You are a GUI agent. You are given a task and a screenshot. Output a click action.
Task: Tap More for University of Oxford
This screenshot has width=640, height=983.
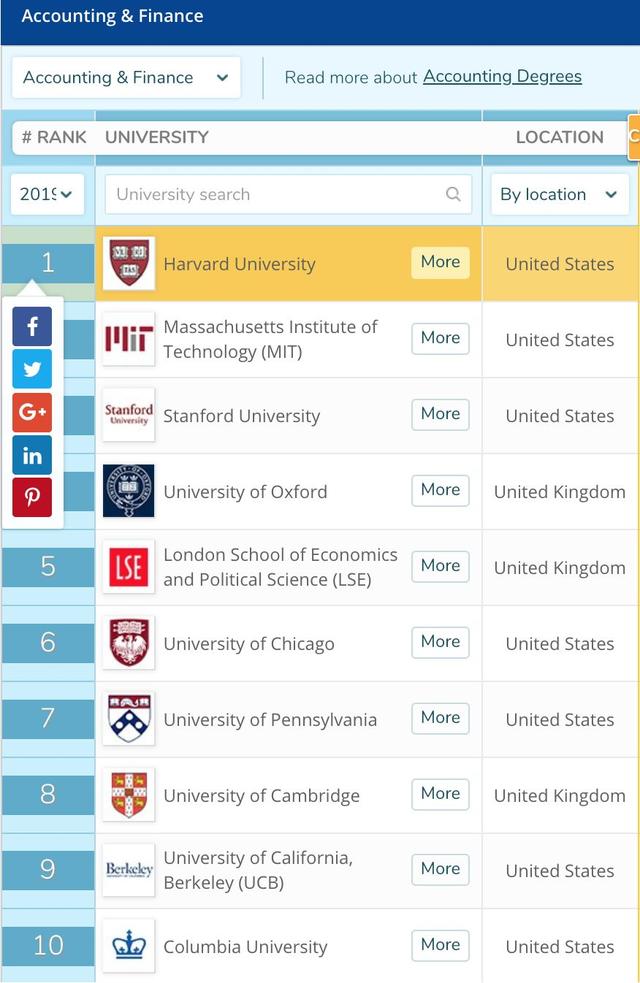[x=440, y=490]
